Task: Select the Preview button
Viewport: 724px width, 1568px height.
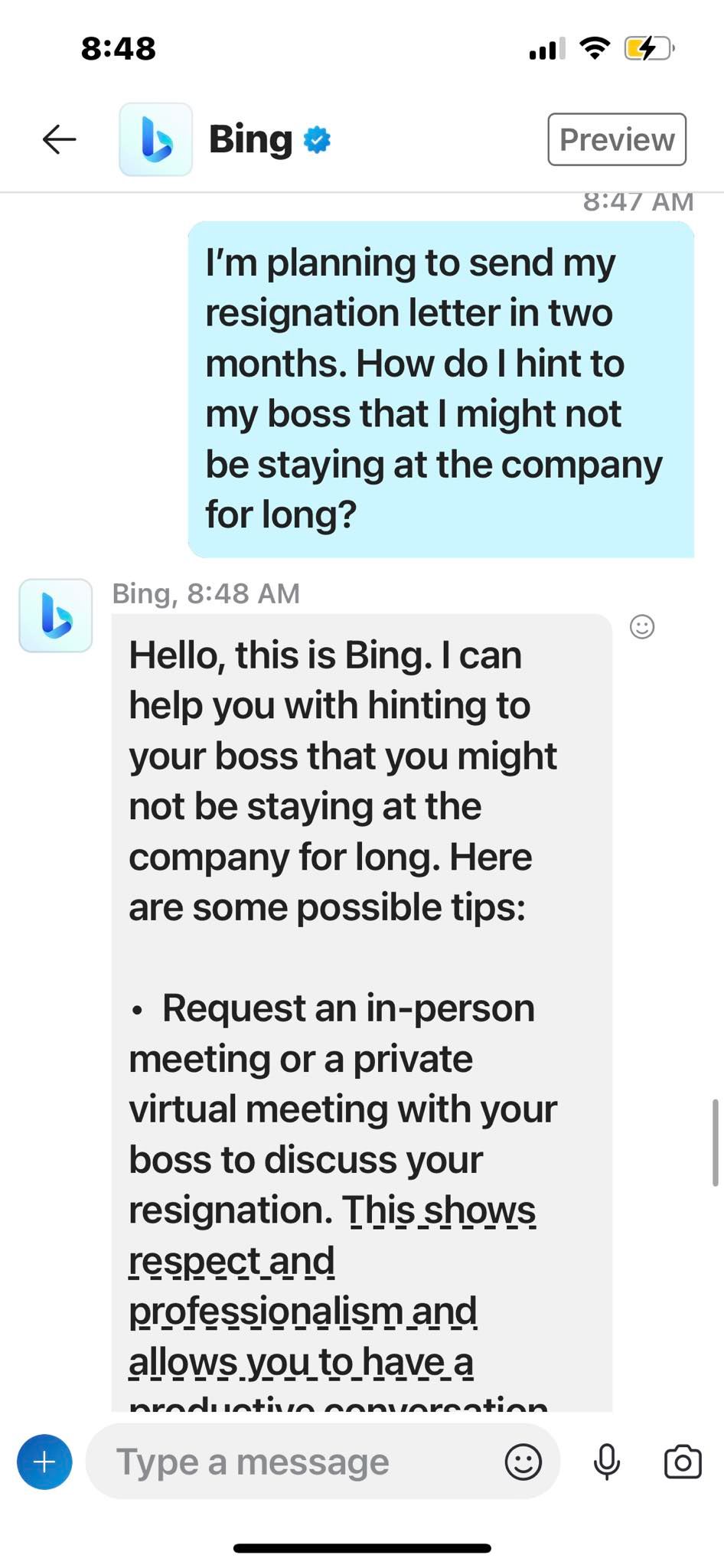Action: (616, 139)
